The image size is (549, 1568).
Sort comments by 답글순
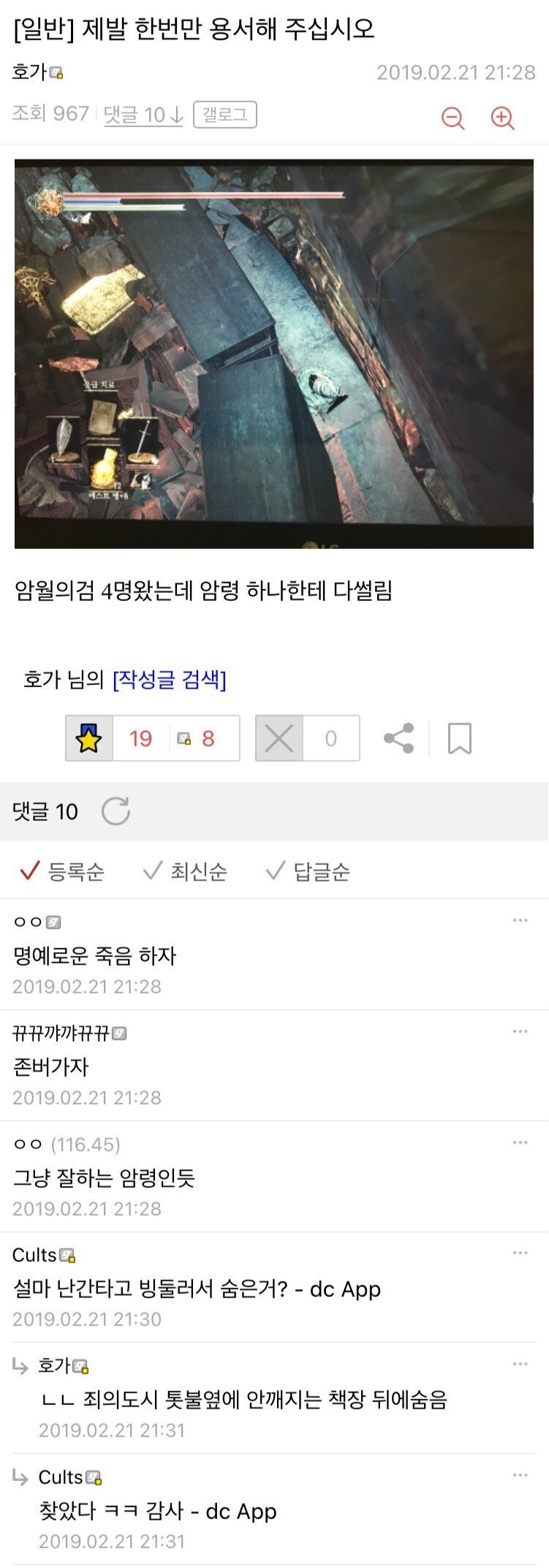(308, 871)
